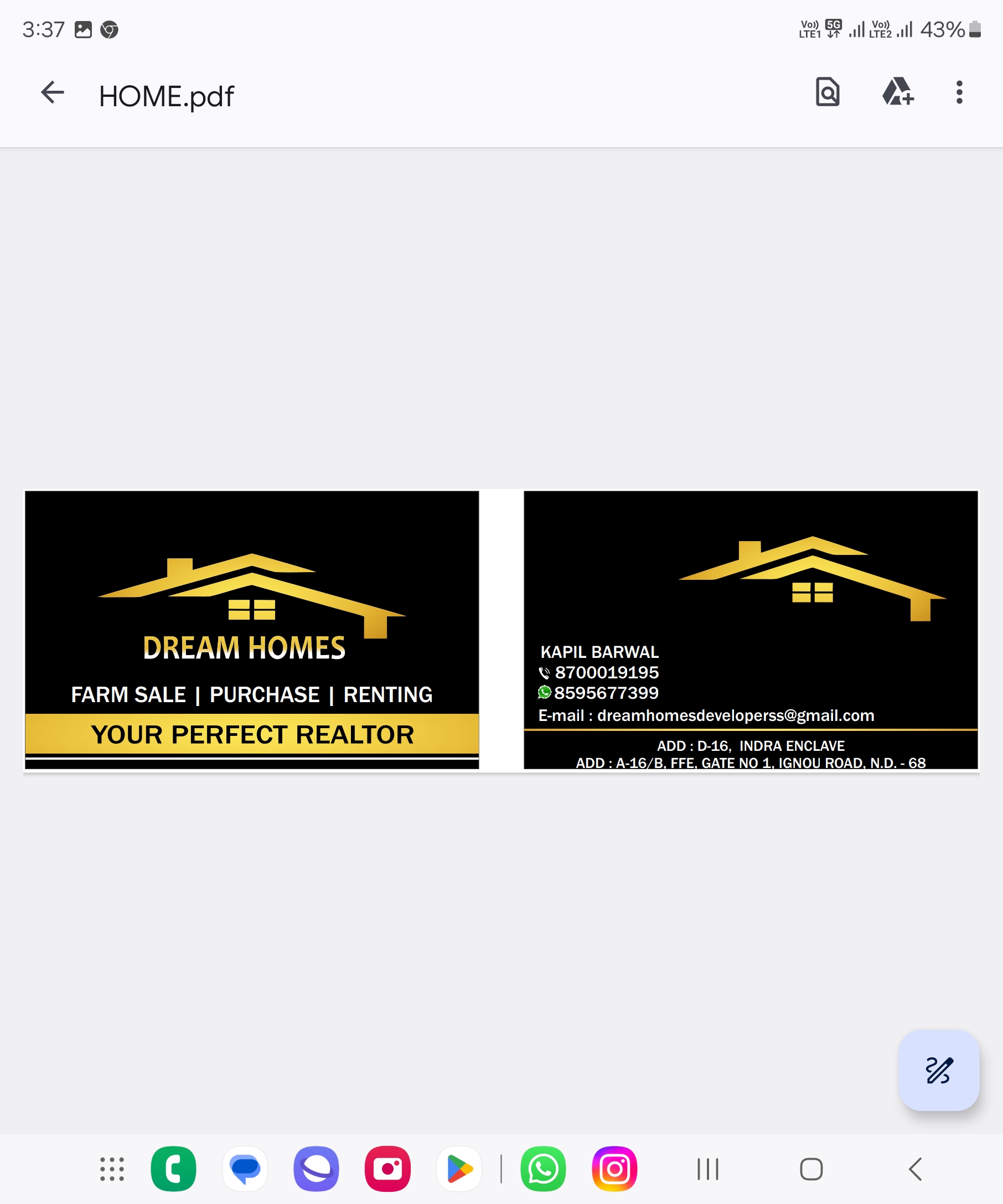This screenshot has height=1204, width=1003.
Task: Launch WhatsApp from the taskbar
Action: coord(543,1169)
